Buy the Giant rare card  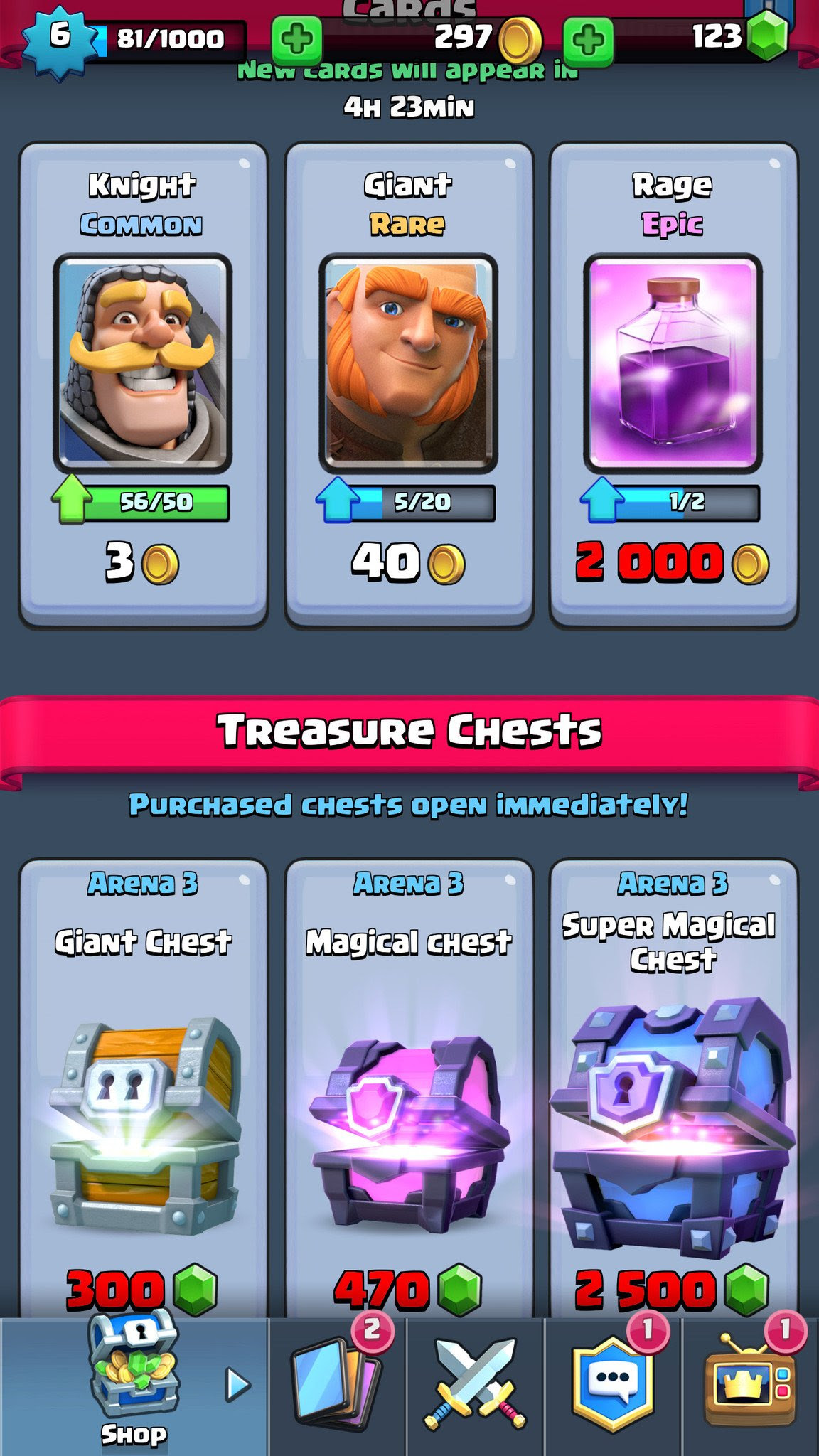pyautogui.click(x=408, y=384)
